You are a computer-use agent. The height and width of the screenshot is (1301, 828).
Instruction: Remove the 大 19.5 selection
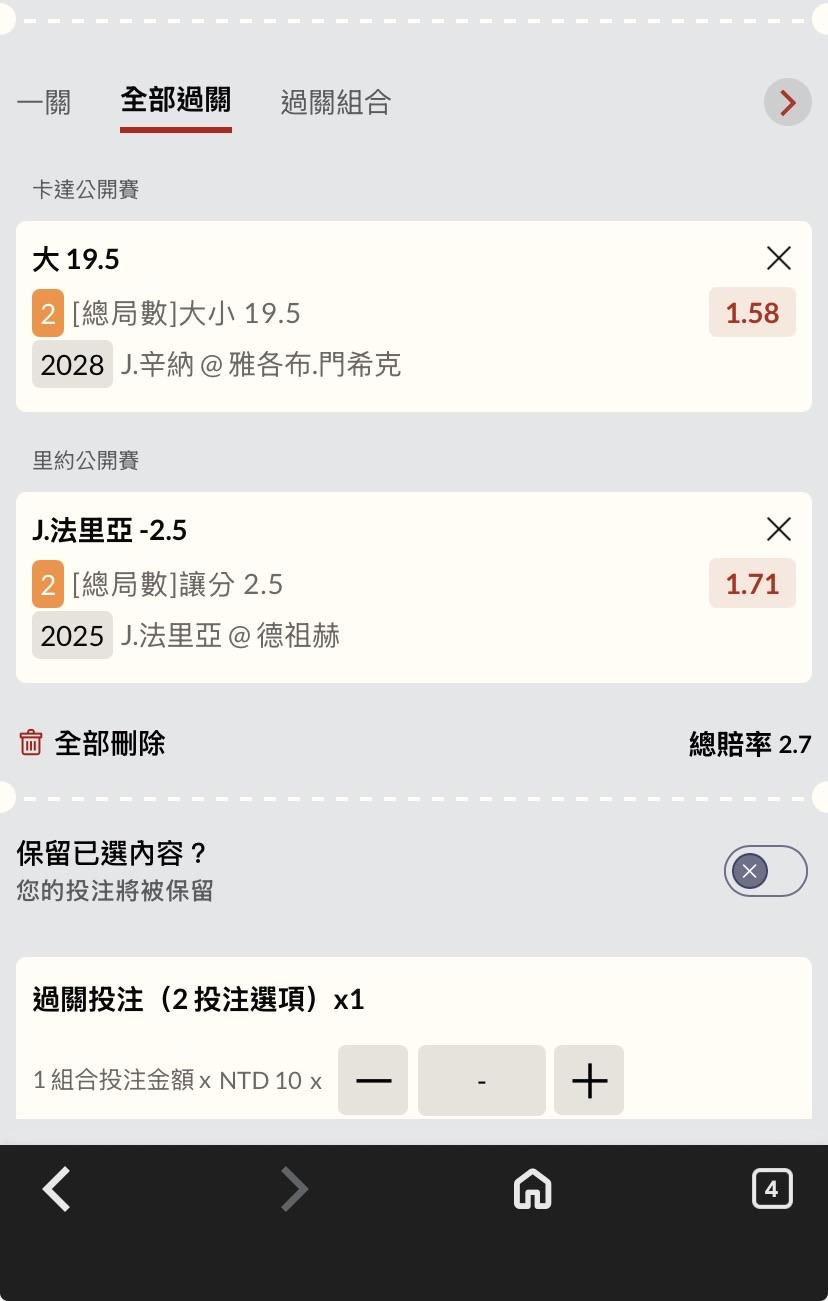click(778, 259)
